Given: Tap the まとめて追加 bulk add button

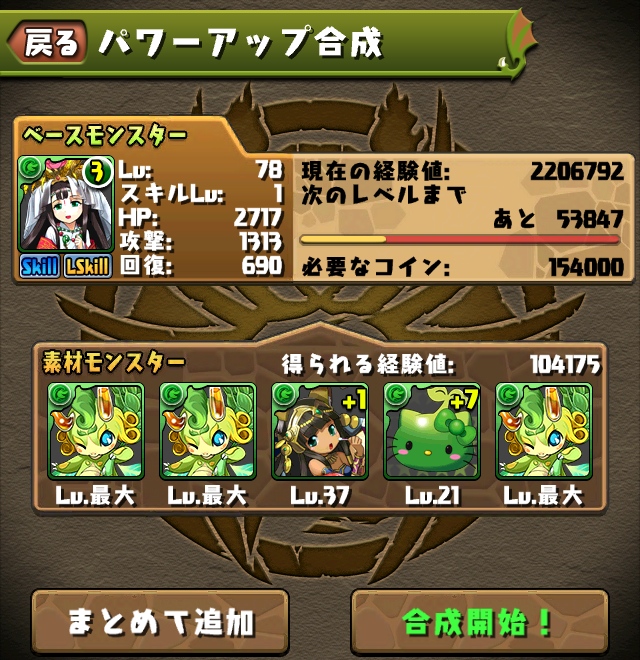Looking at the screenshot, I should click(x=160, y=622).
